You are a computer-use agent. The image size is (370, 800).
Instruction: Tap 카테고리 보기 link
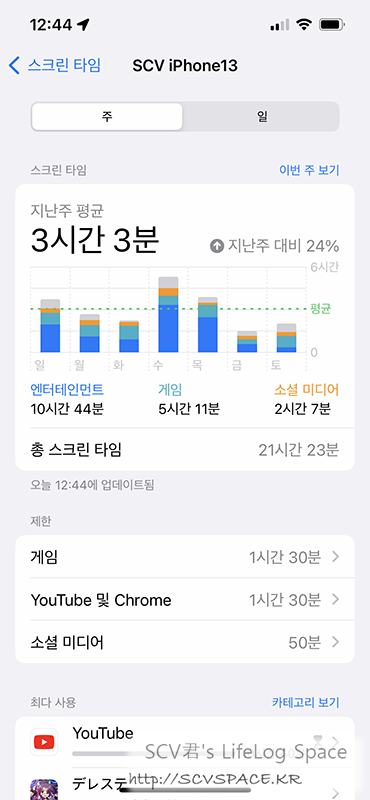(x=305, y=703)
